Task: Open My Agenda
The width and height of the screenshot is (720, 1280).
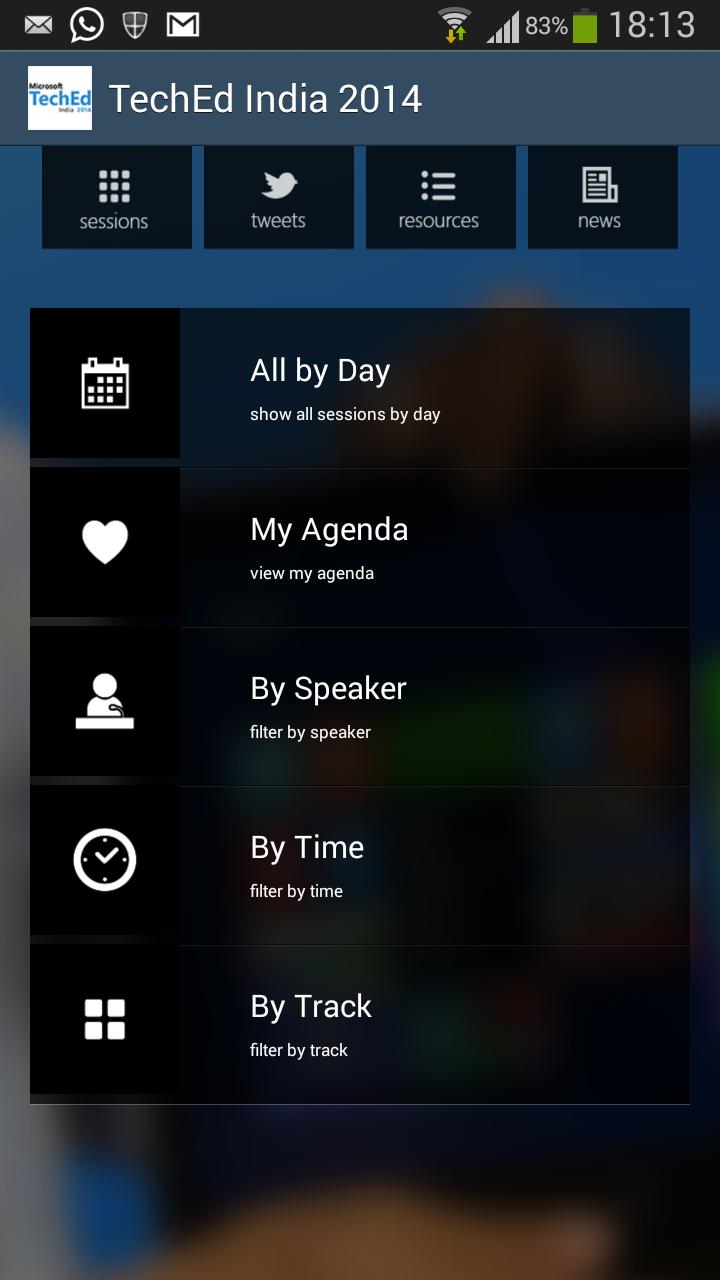Action: point(360,546)
